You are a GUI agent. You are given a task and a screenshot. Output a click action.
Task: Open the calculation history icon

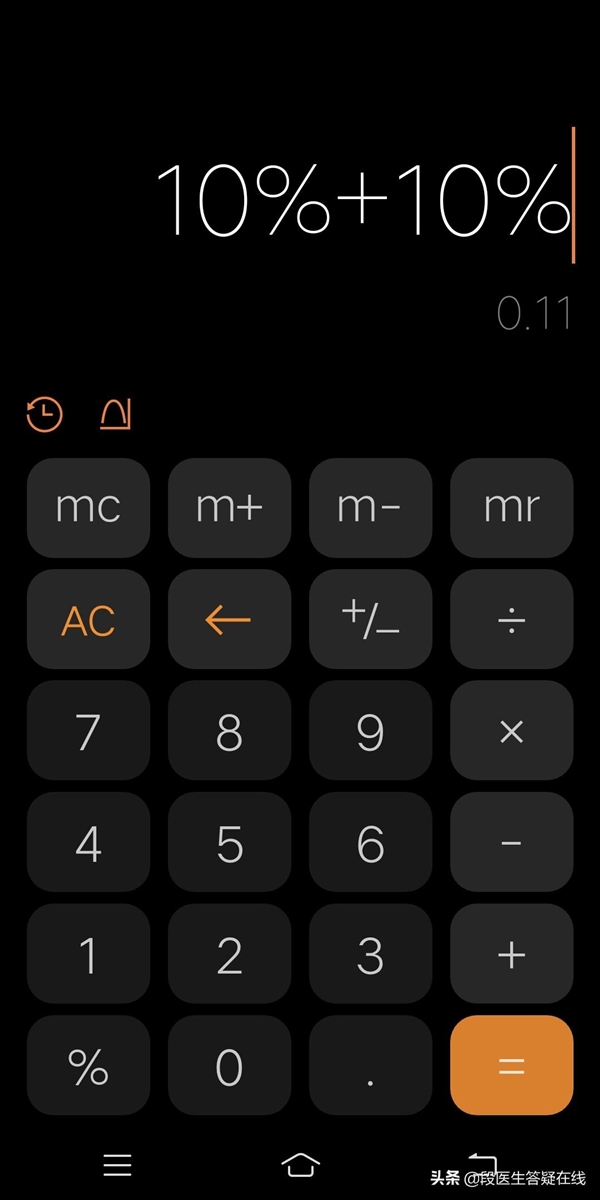coord(44,414)
